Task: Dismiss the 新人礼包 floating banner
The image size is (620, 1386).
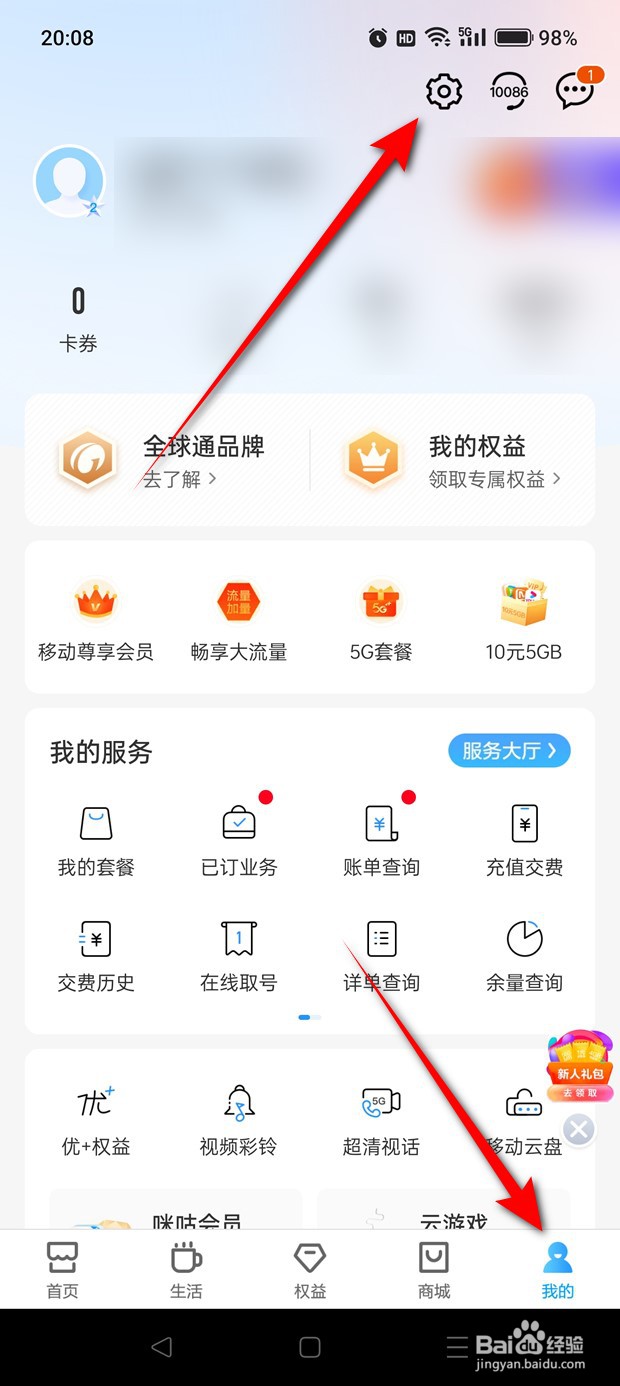Action: (x=579, y=1131)
